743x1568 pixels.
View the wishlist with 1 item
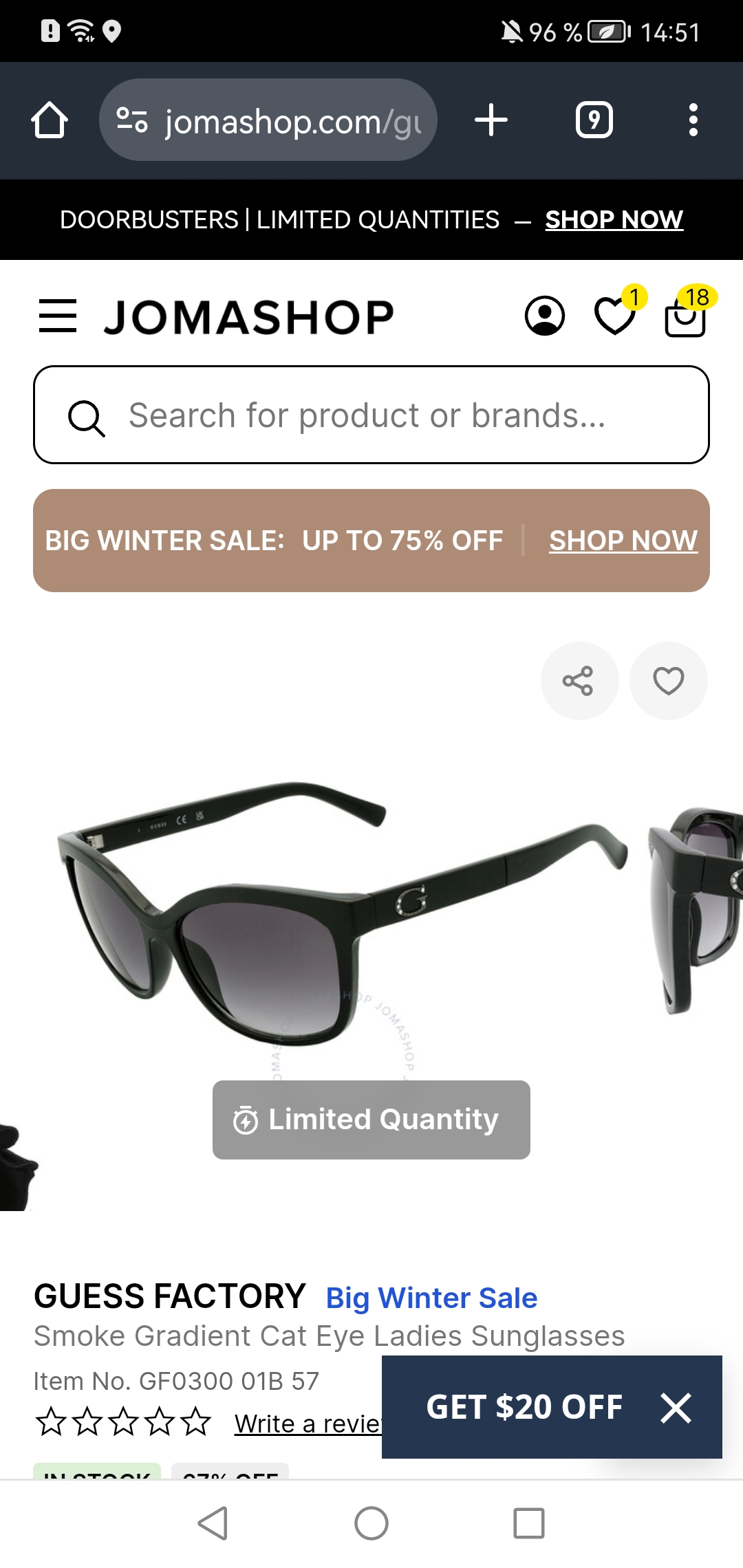point(614,316)
